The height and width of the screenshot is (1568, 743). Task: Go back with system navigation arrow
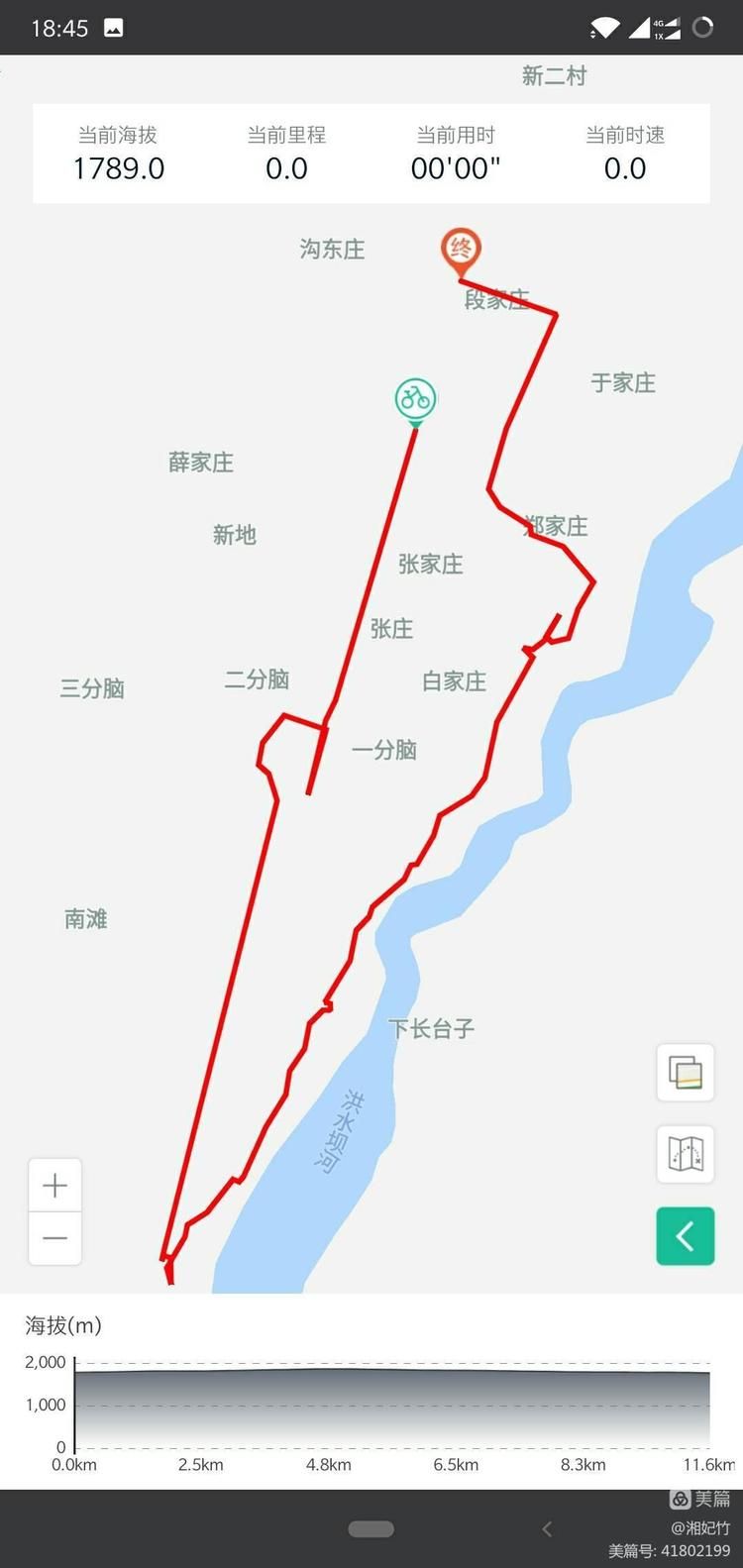(547, 1528)
